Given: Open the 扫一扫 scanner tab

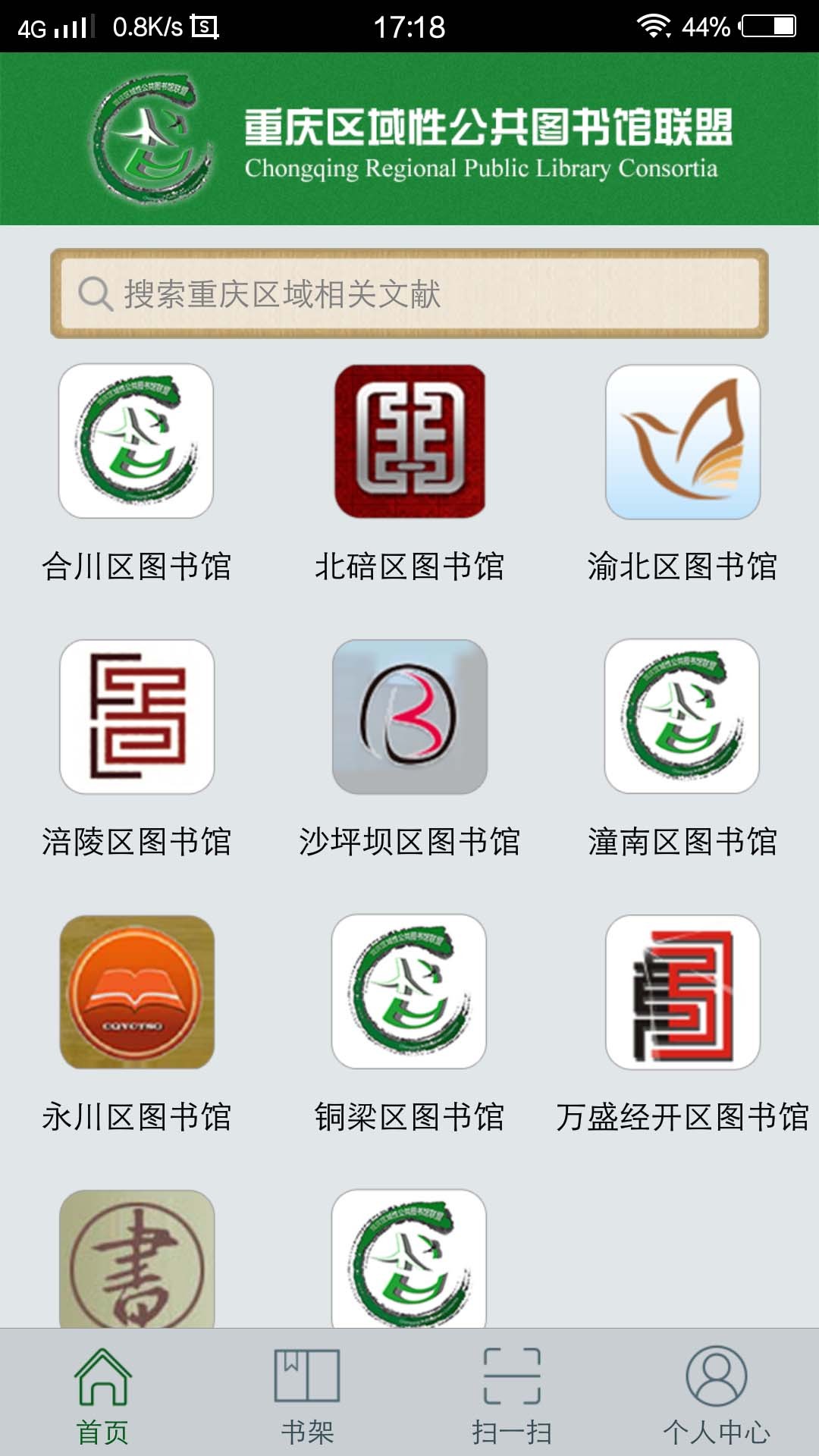Looking at the screenshot, I should tap(512, 1394).
